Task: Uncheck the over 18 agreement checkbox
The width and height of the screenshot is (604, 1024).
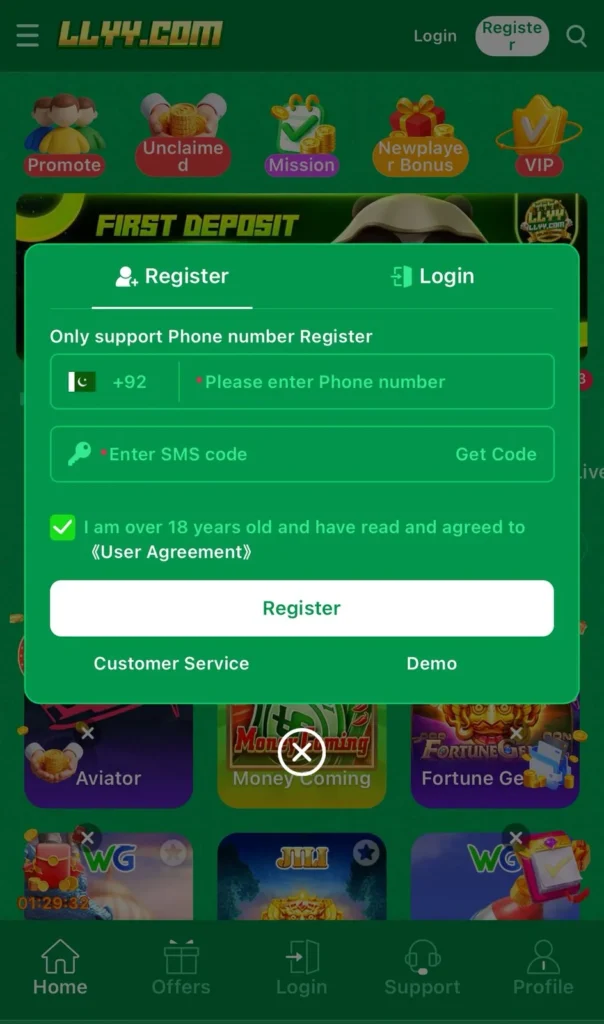Action: point(63,527)
